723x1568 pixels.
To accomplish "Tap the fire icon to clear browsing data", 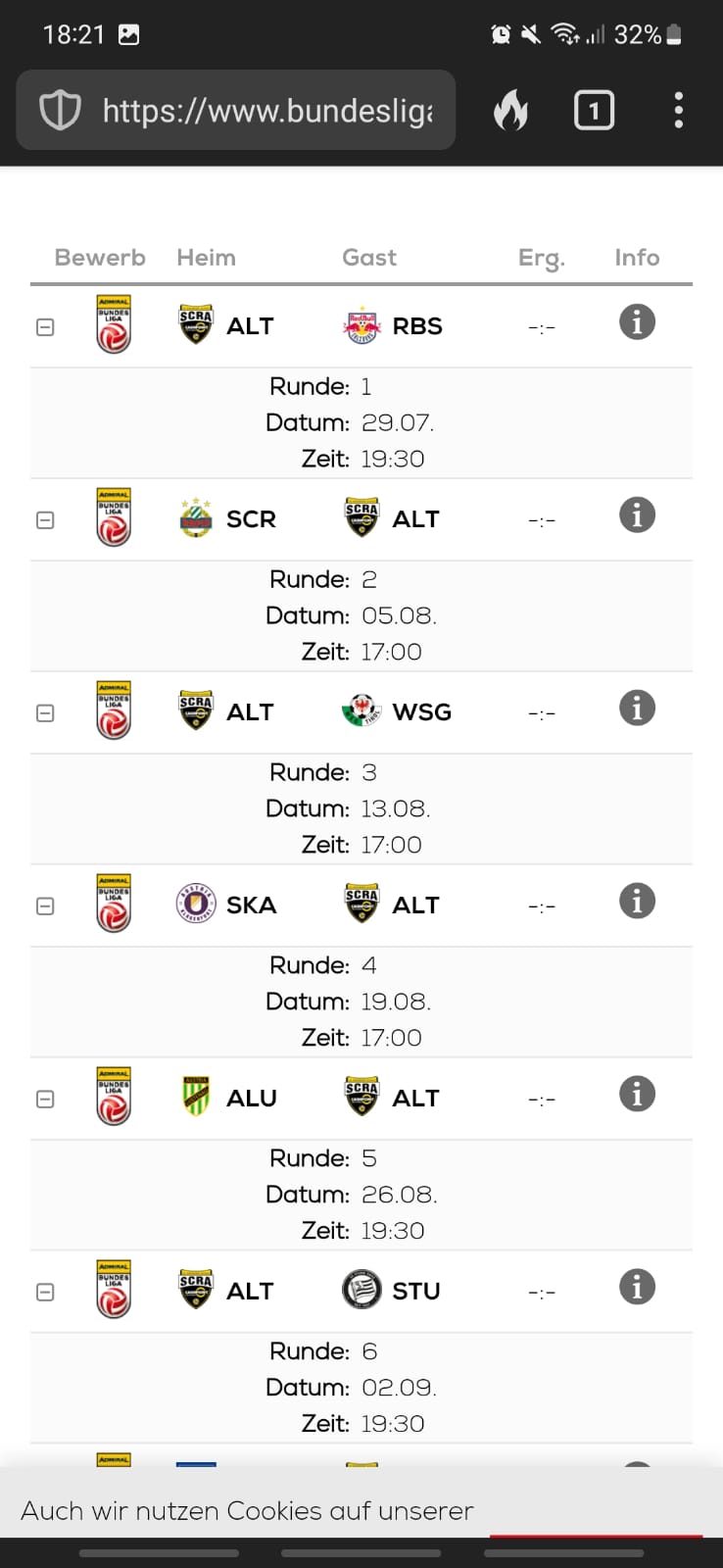I will (510, 110).
